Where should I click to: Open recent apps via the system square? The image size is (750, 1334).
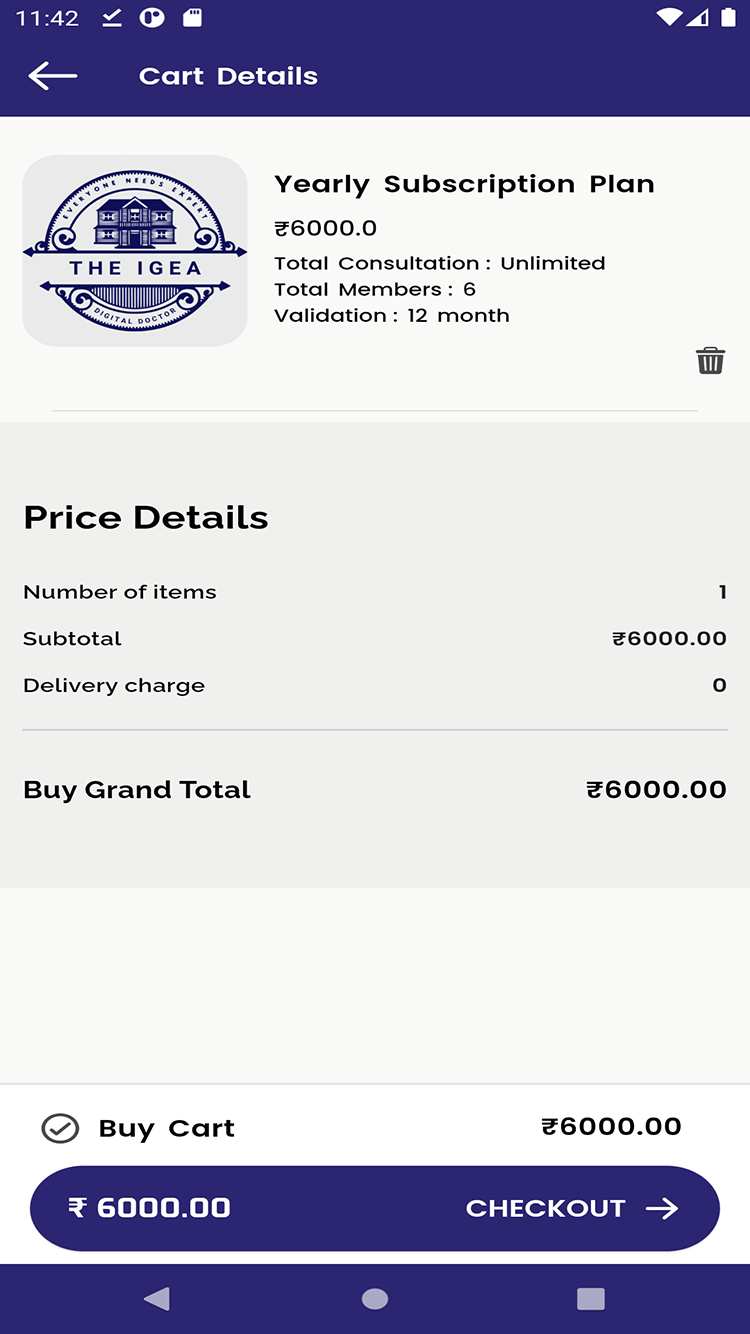[591, 1299]
